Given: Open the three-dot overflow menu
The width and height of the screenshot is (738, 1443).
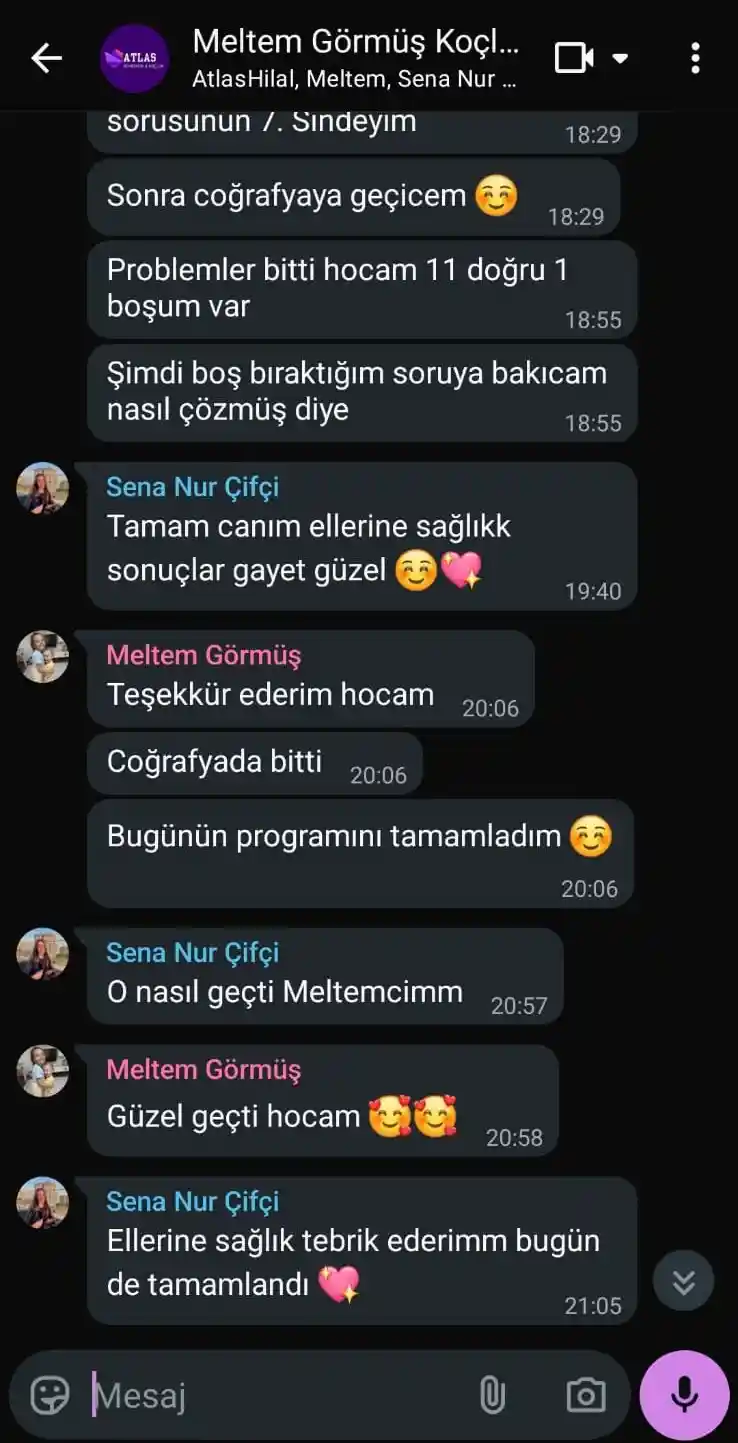Looking at the screenshot, I should pos(696,57).
